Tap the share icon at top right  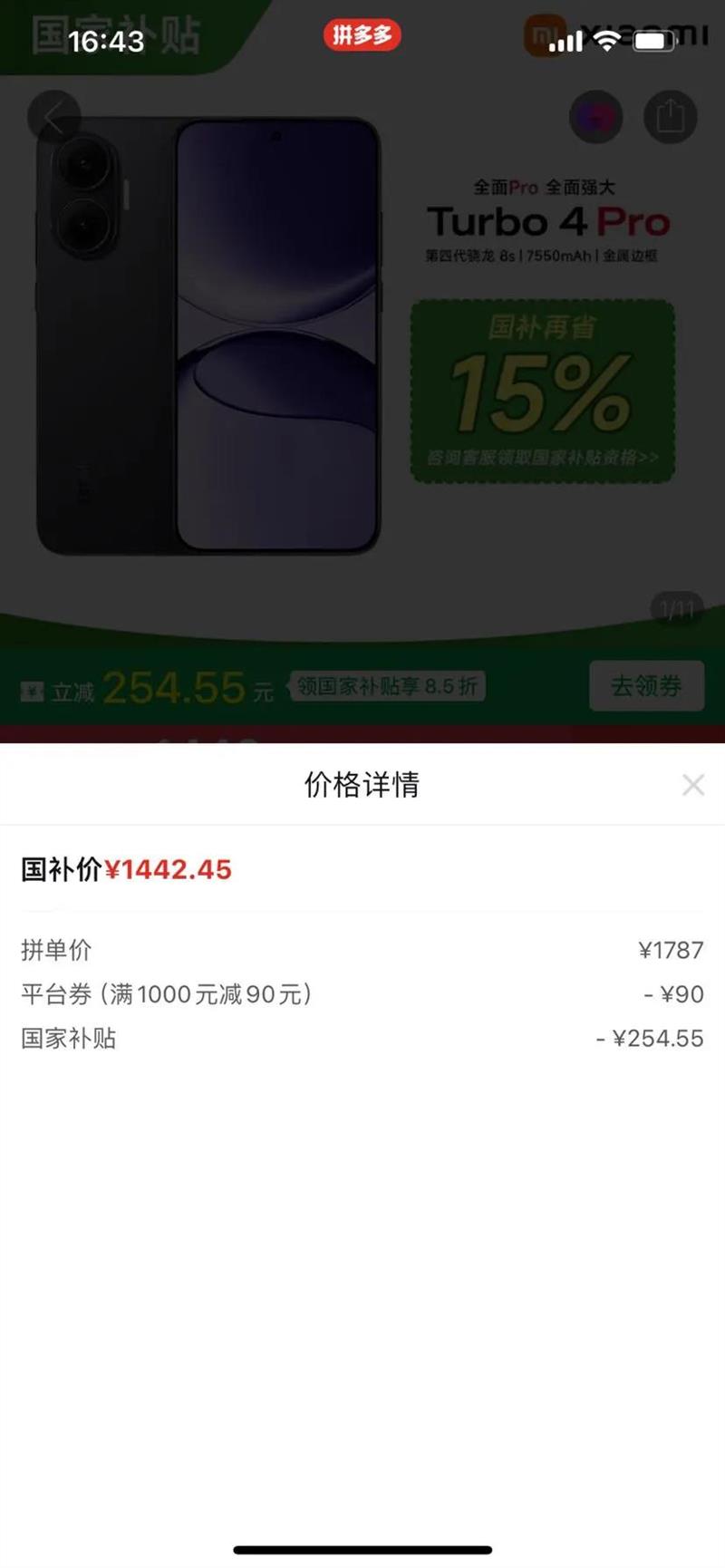(x=670, y=117)
